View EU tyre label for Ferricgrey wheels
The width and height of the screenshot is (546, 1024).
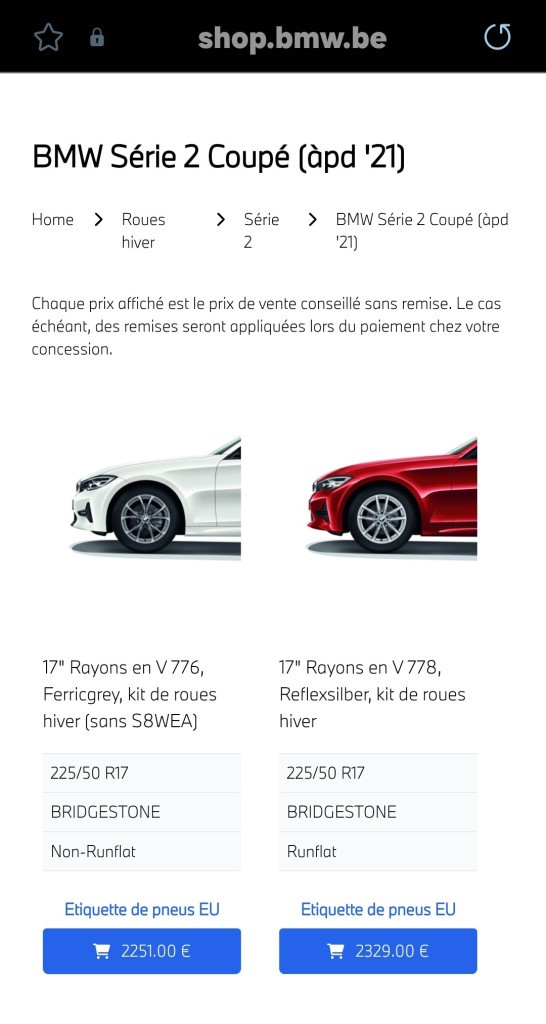coord(142,909)
